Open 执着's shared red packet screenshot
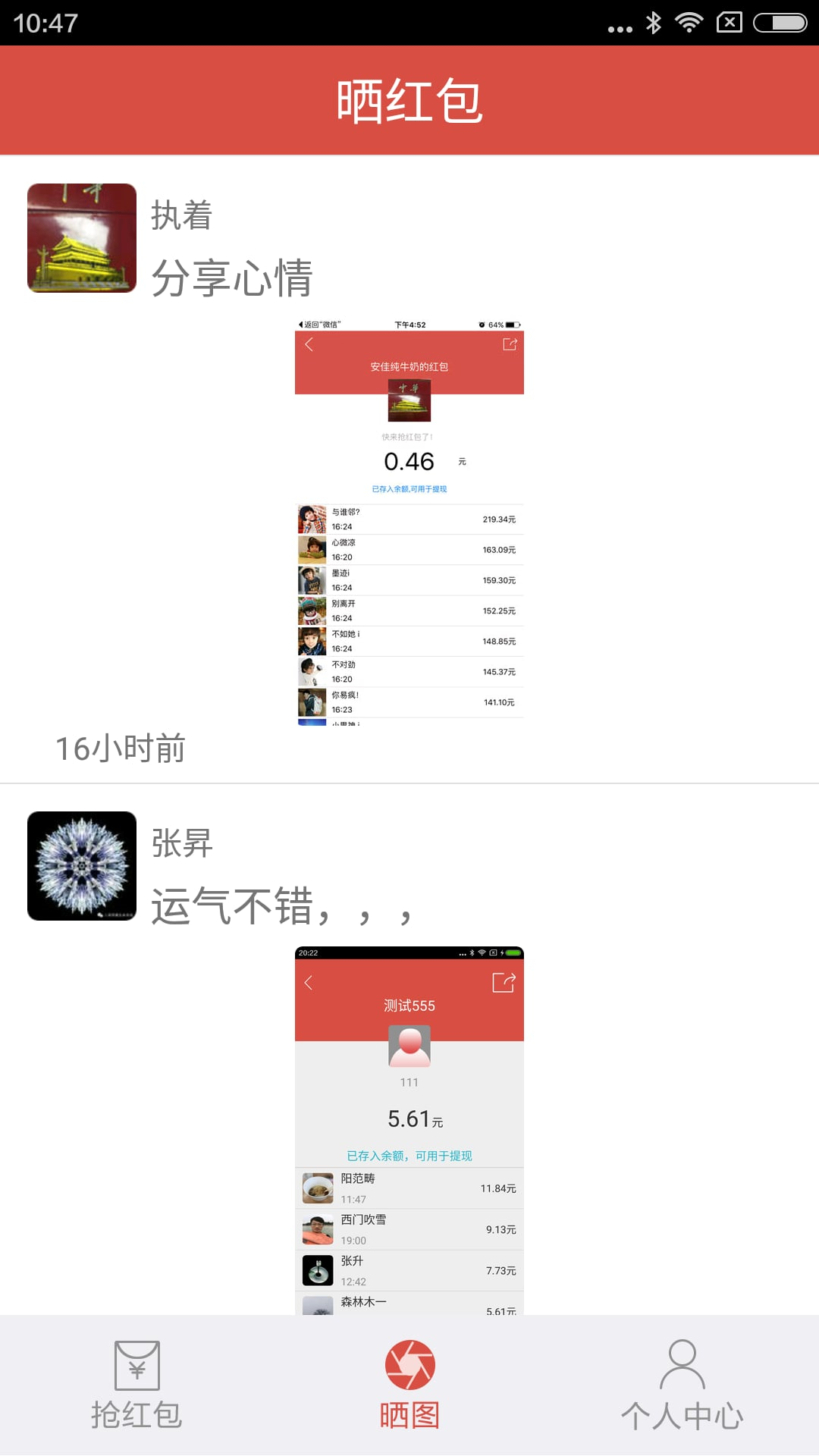This screenshot has height=1456, width=819. click(x=409, y=522)
